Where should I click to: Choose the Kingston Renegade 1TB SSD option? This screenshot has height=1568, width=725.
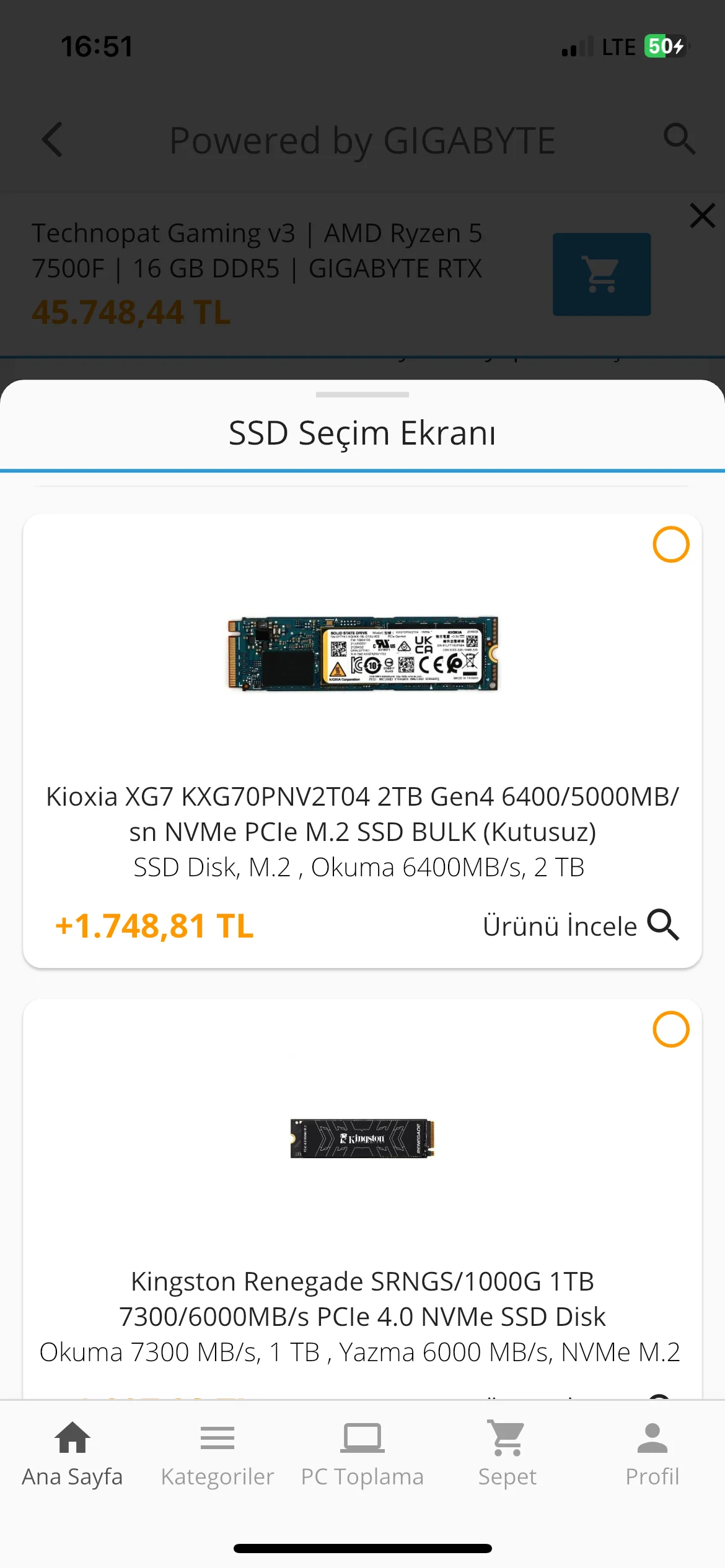point(670,1029)
